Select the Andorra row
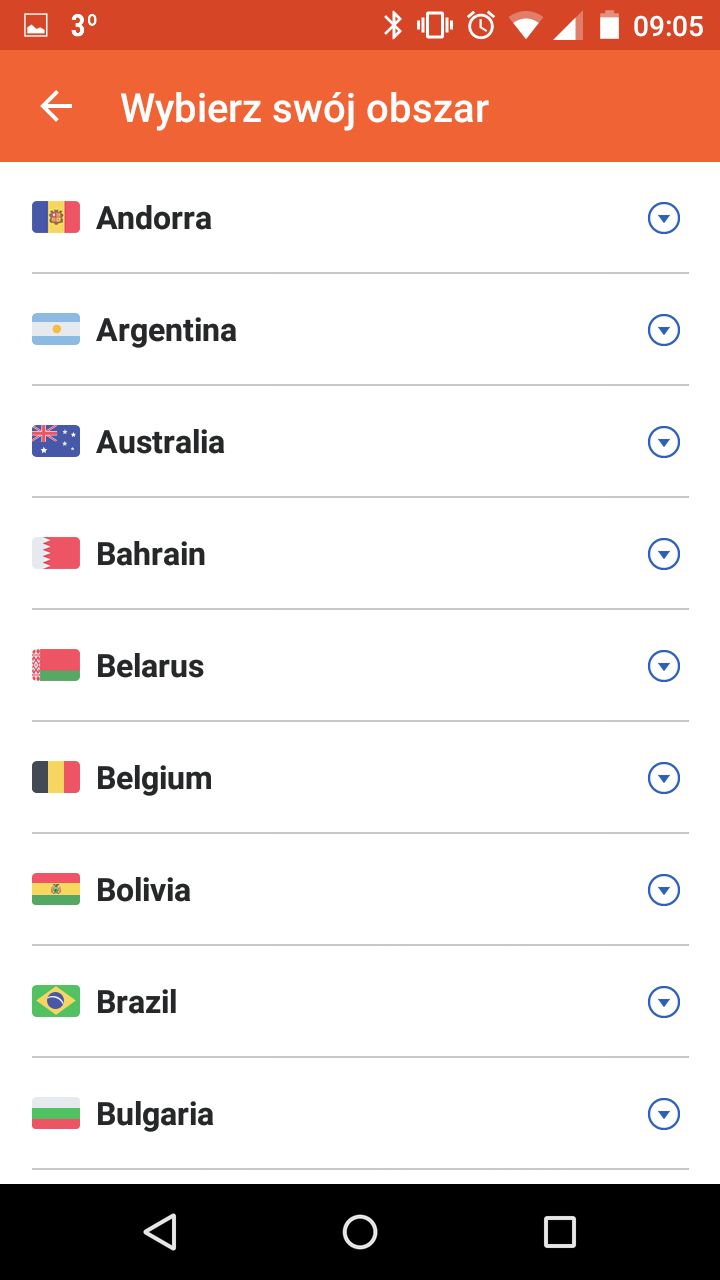The width and height of the screenshot is (720, 1280). [360, 217]
